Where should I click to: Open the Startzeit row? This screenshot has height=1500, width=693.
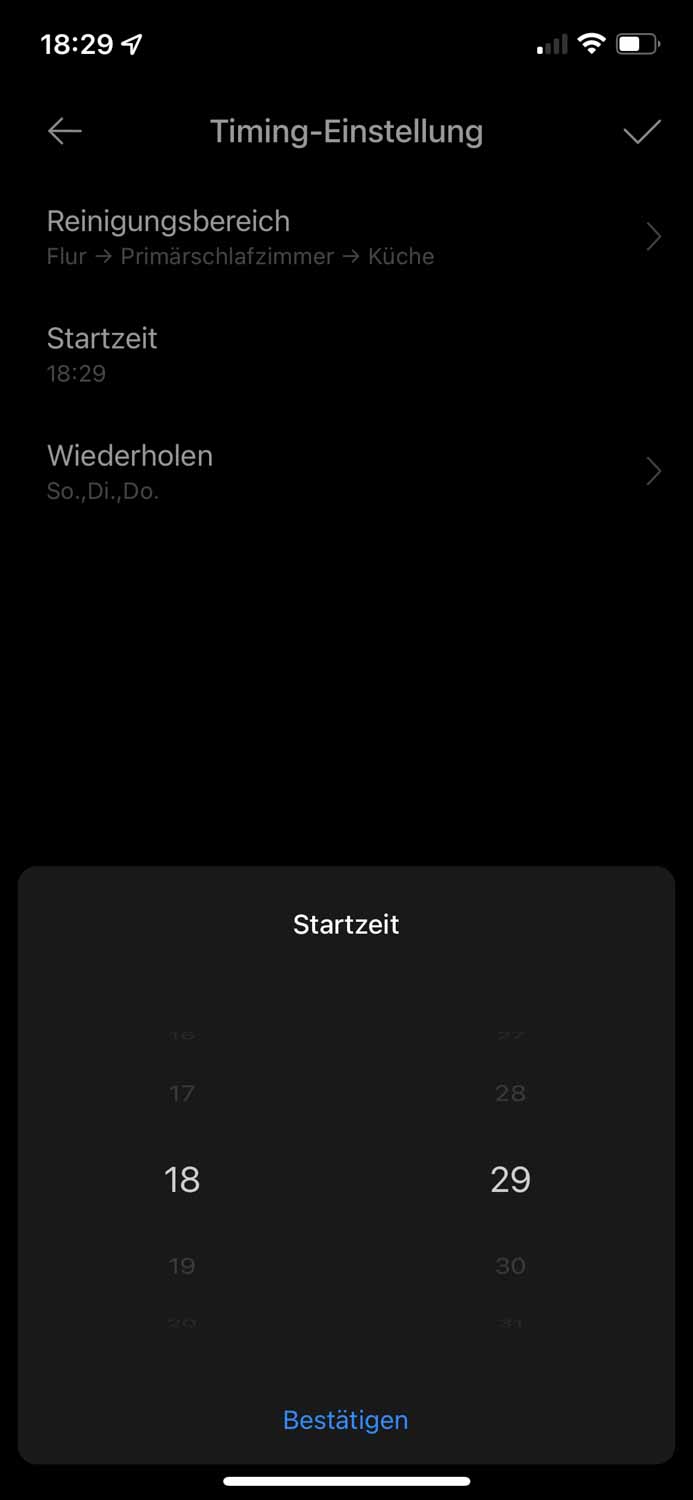(346, 354)
